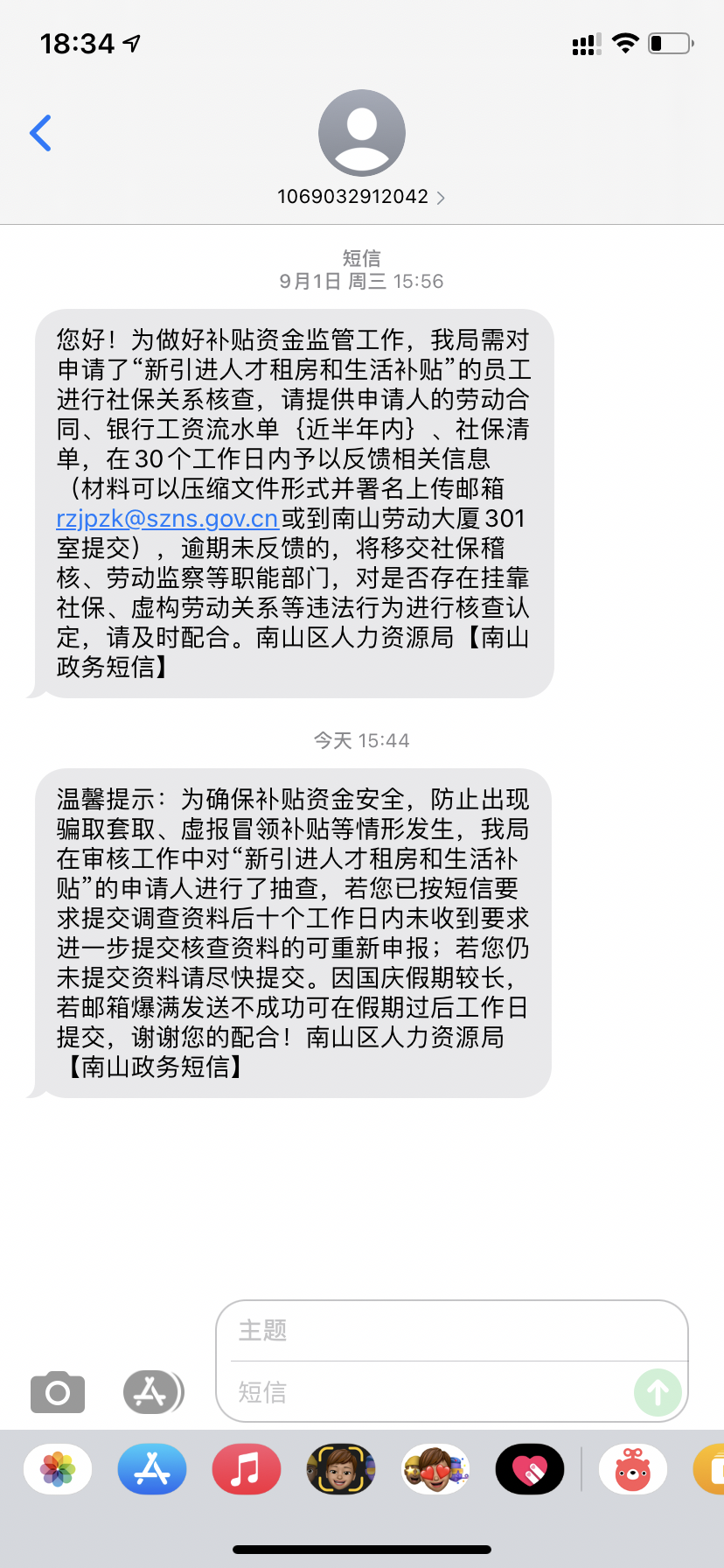Open the App Store in app strip
Image resolution: width=724 pixels, height=1568 pixels.
pyautogui.click(x=152, y=1468)
